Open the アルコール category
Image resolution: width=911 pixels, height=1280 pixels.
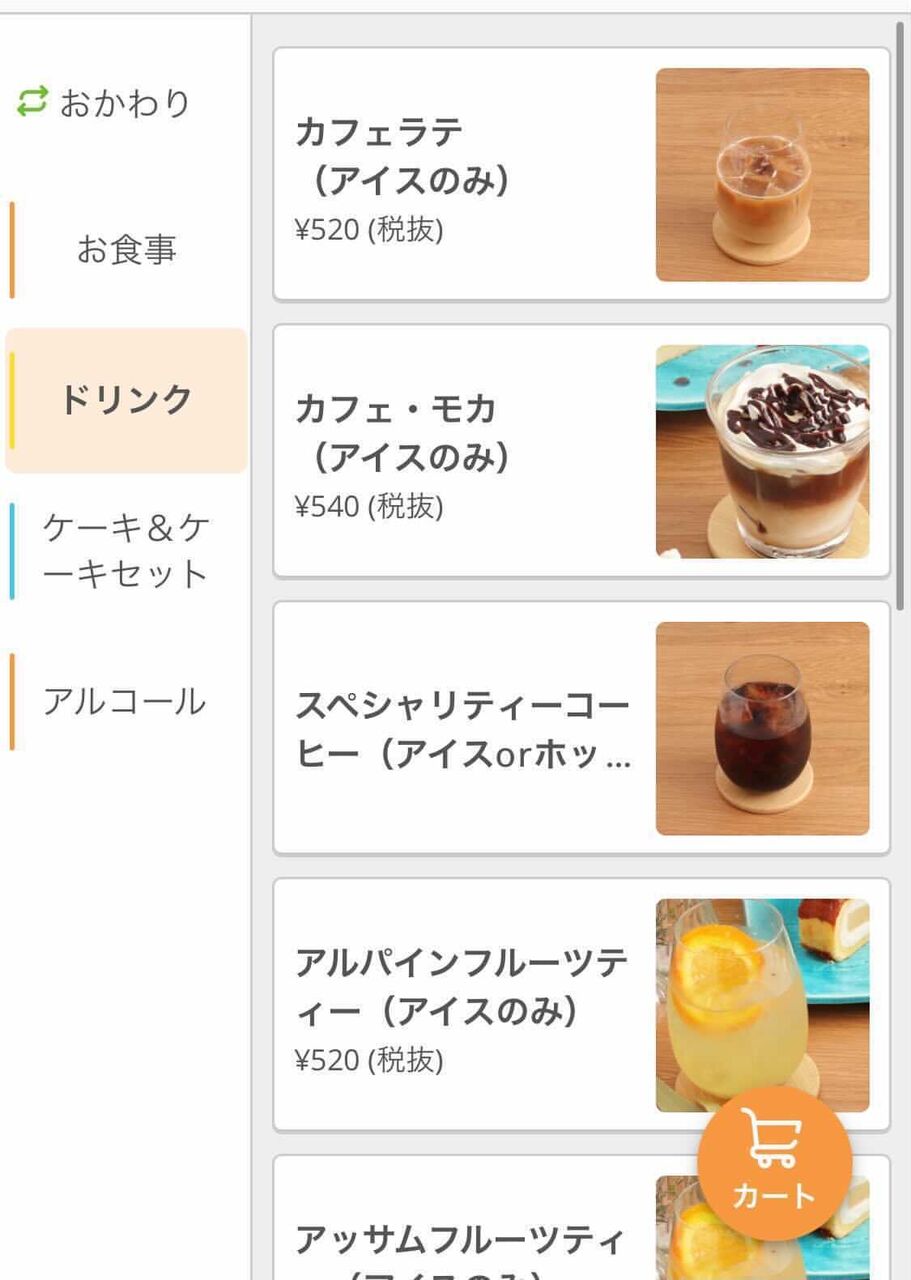tap(124, 701)
